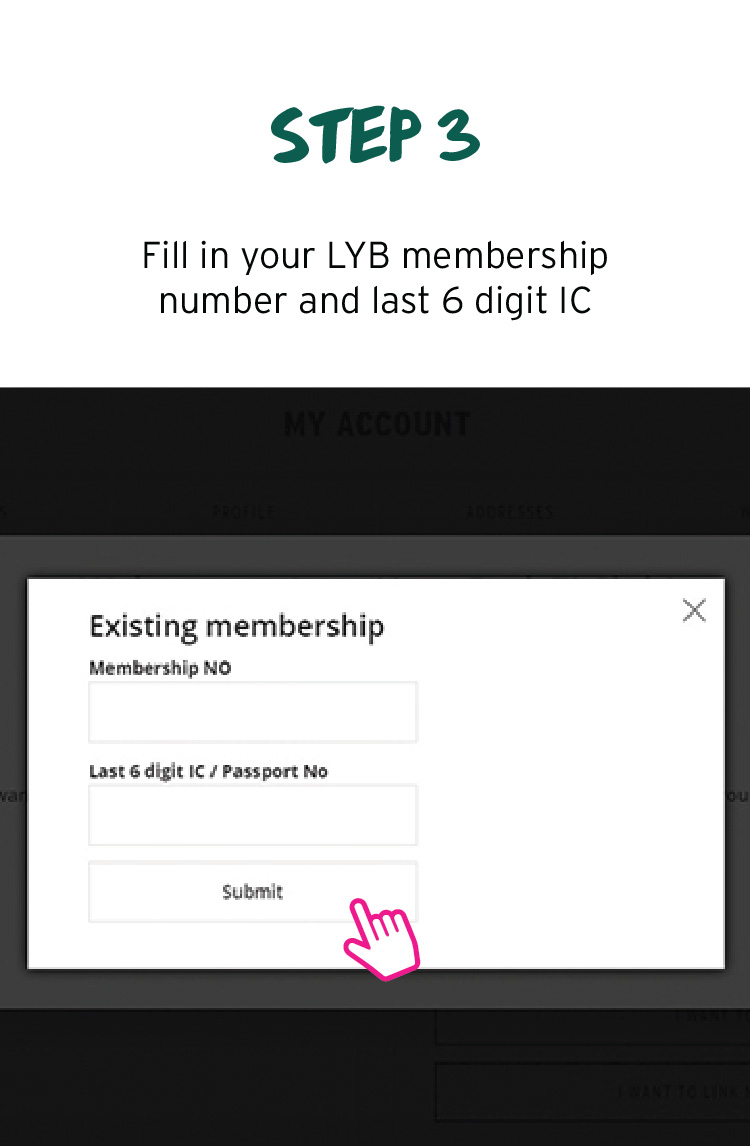Click the Existing membership dialog title

(x=236, y=626)
